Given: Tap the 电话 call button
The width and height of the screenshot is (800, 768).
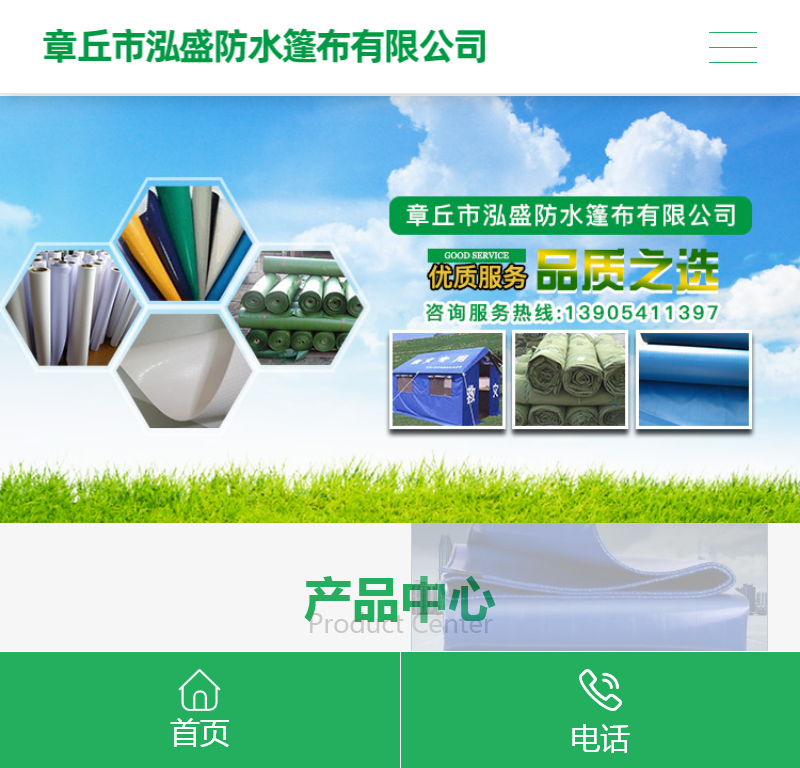Looking at the screenshot, I should point(600,710).
